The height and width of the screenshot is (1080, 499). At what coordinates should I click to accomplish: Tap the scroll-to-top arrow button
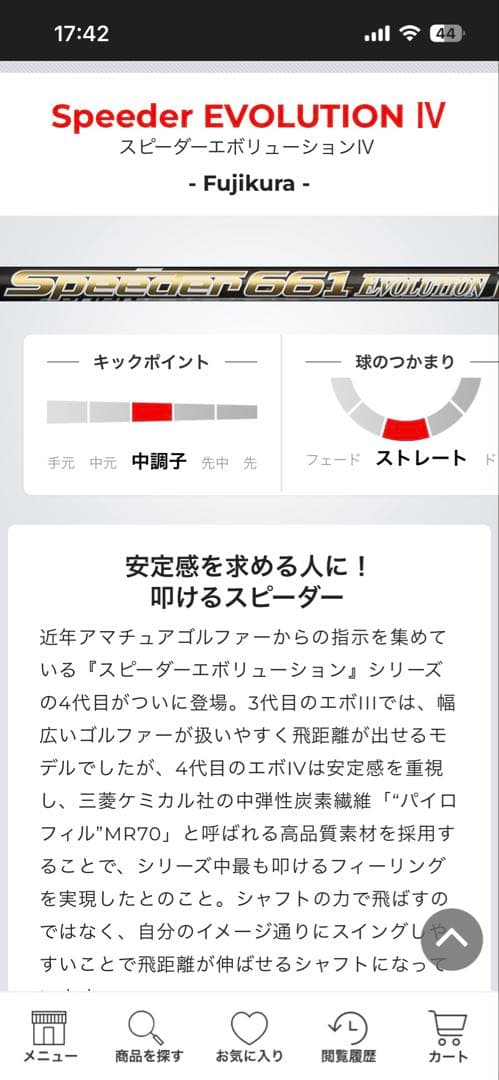pos(451,939)
